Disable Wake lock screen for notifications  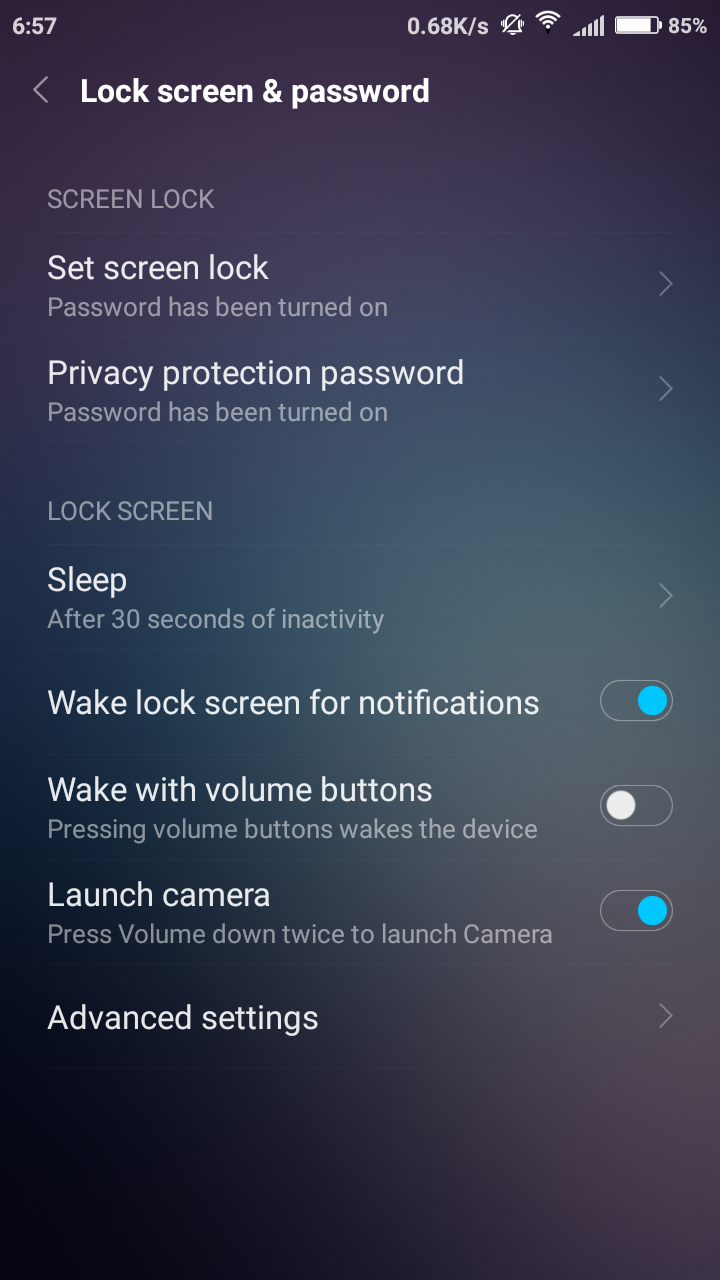coord(636,702)
